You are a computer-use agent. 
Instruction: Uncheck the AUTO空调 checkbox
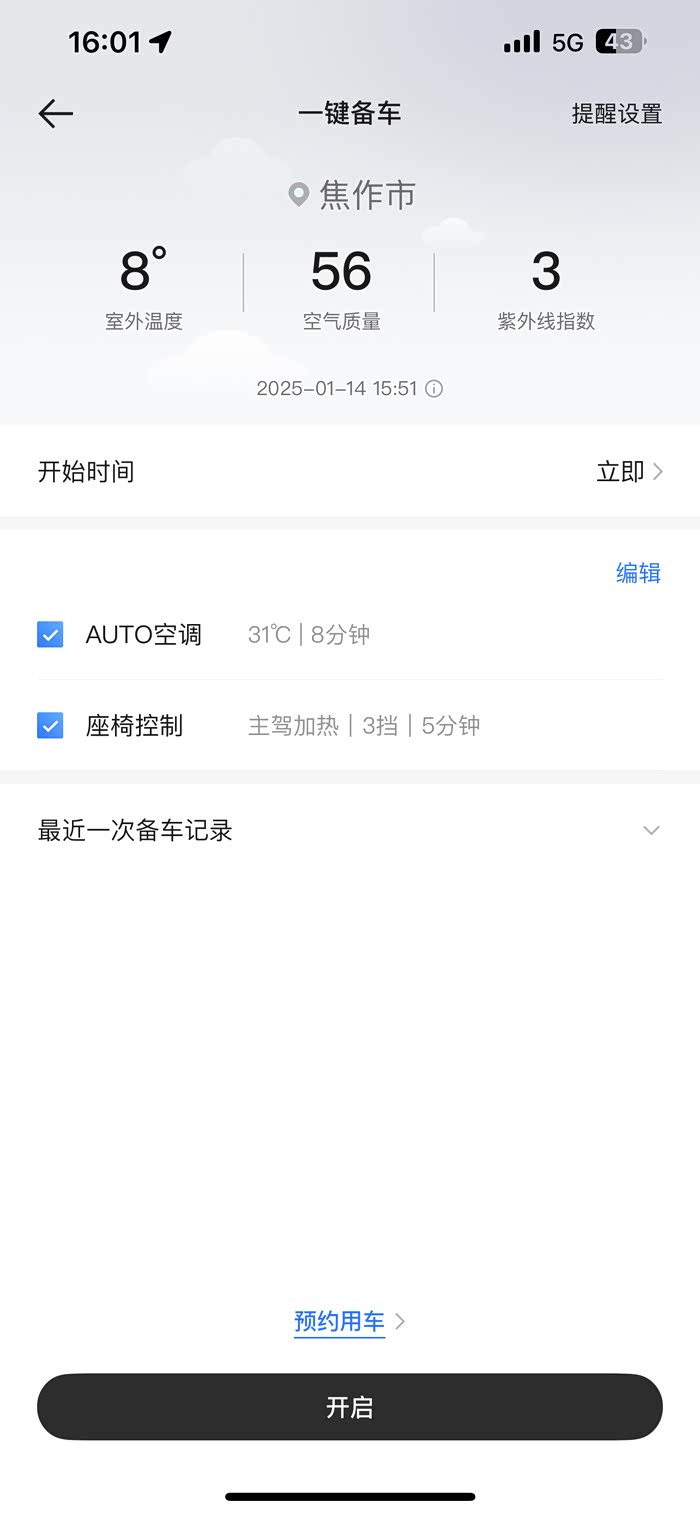(x=50, y=635)
